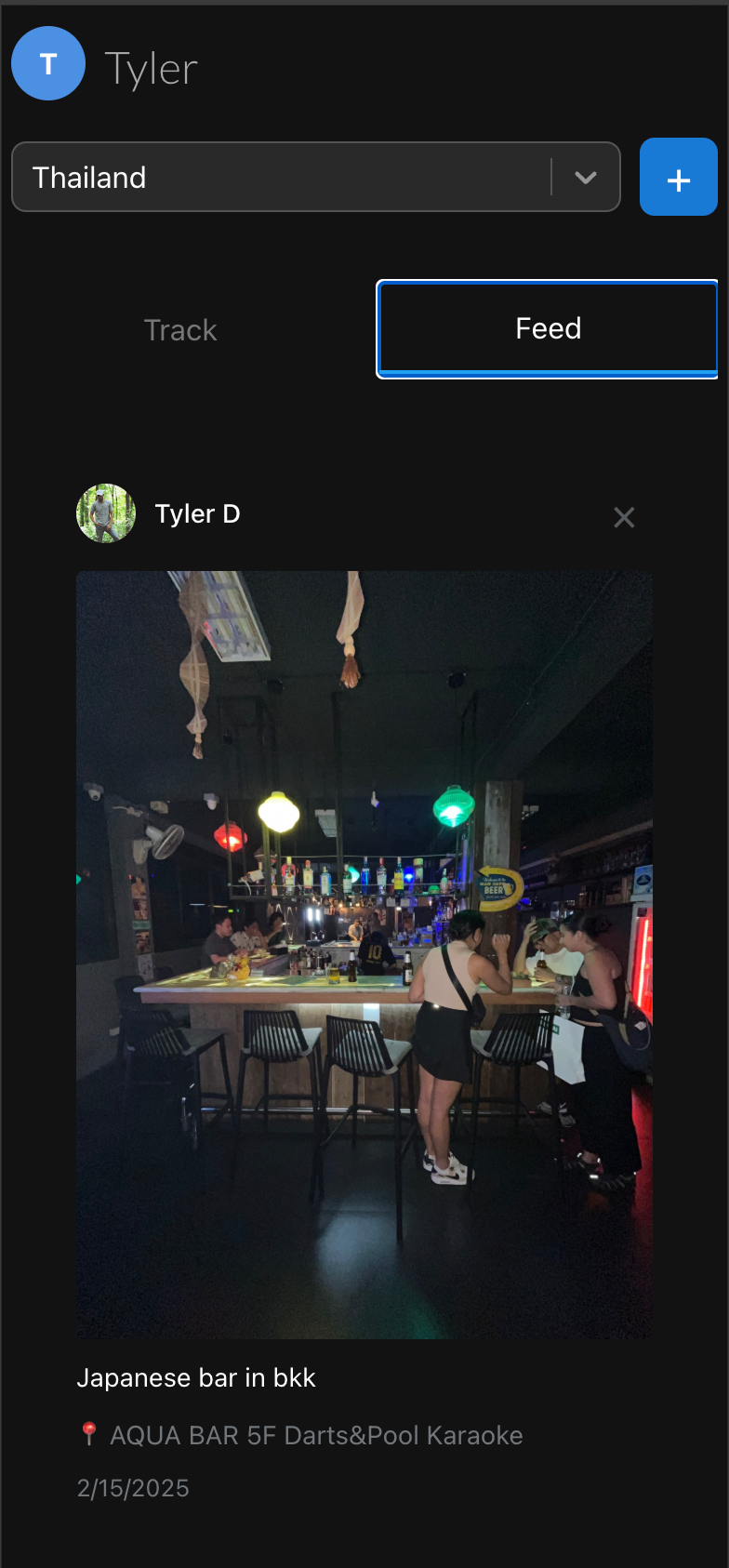729x1568 pixels.
Task: Open the AQUA BAR 5F location
Action: [315, 1435]
